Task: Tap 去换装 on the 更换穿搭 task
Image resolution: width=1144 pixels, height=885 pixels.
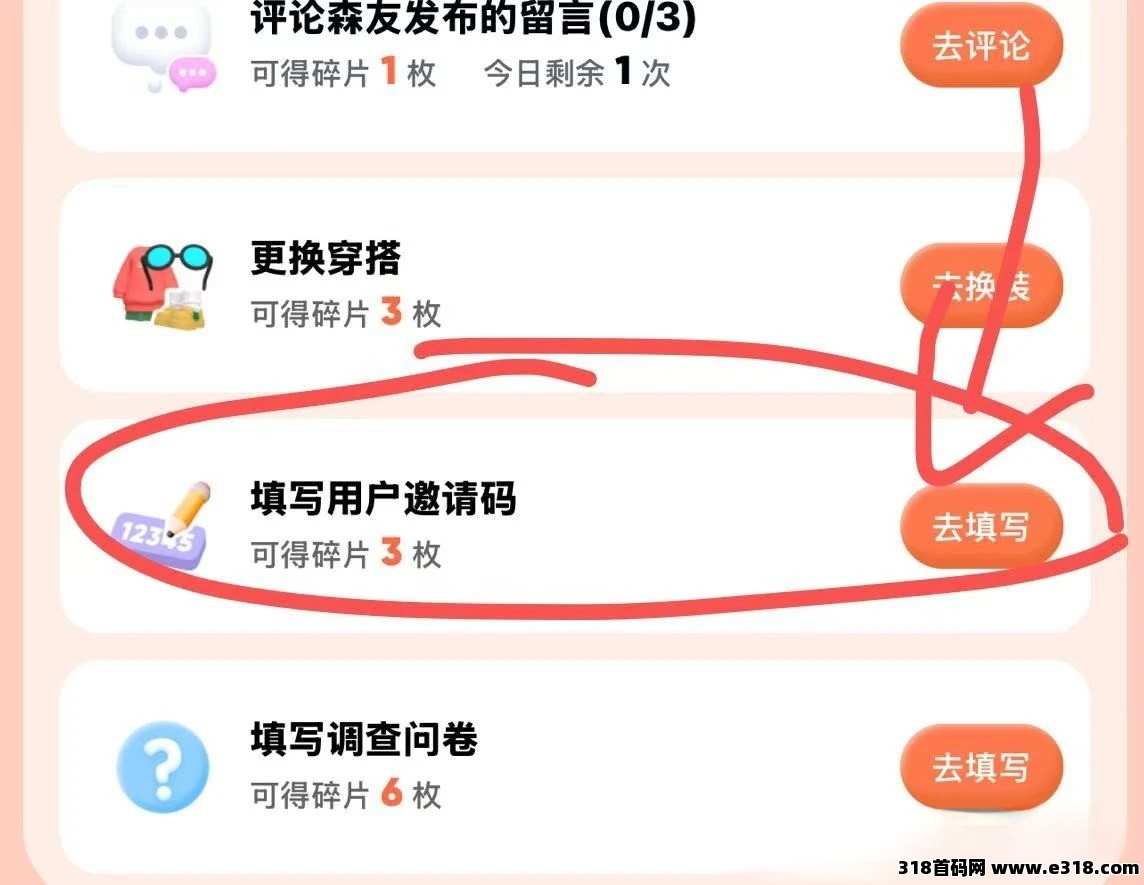Action: click(980, 287)
